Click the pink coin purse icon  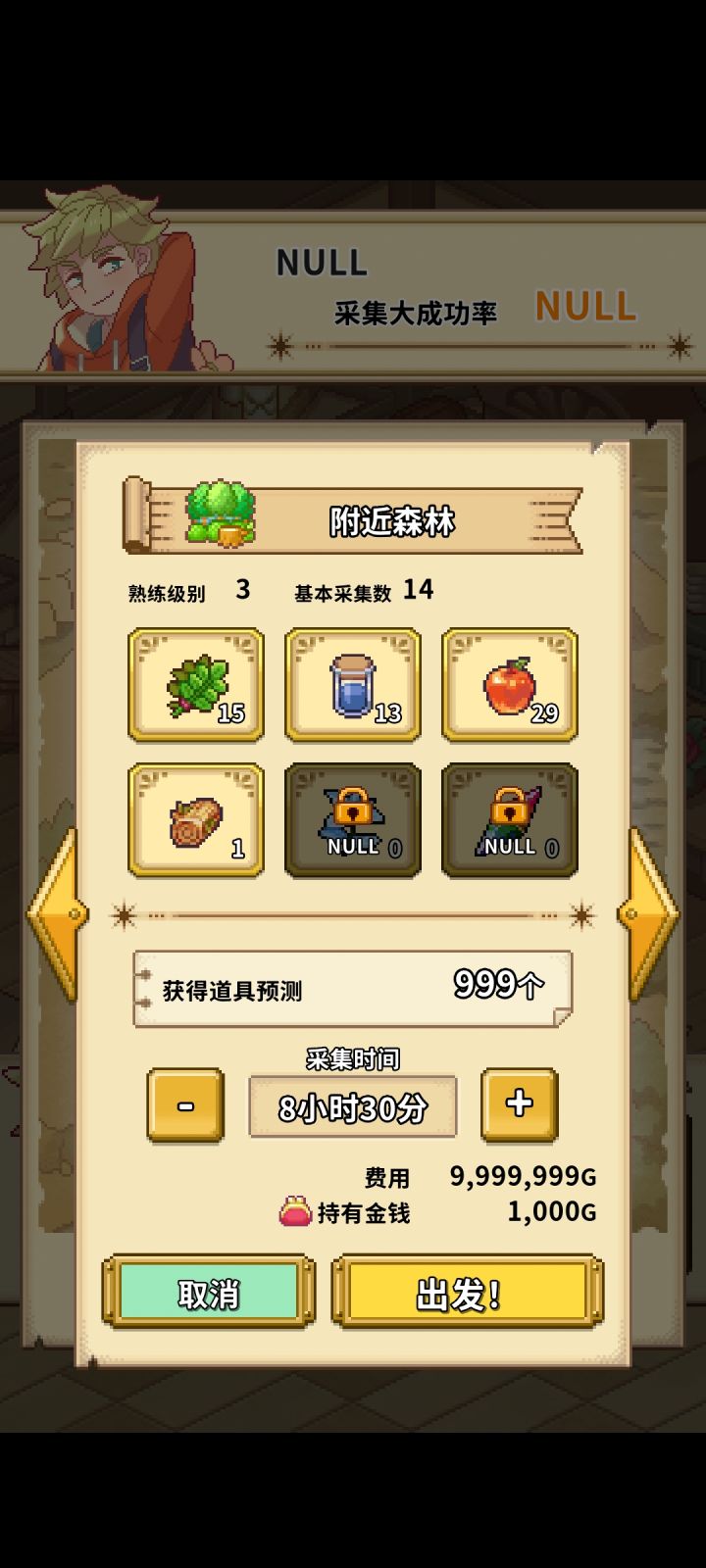296,1211
